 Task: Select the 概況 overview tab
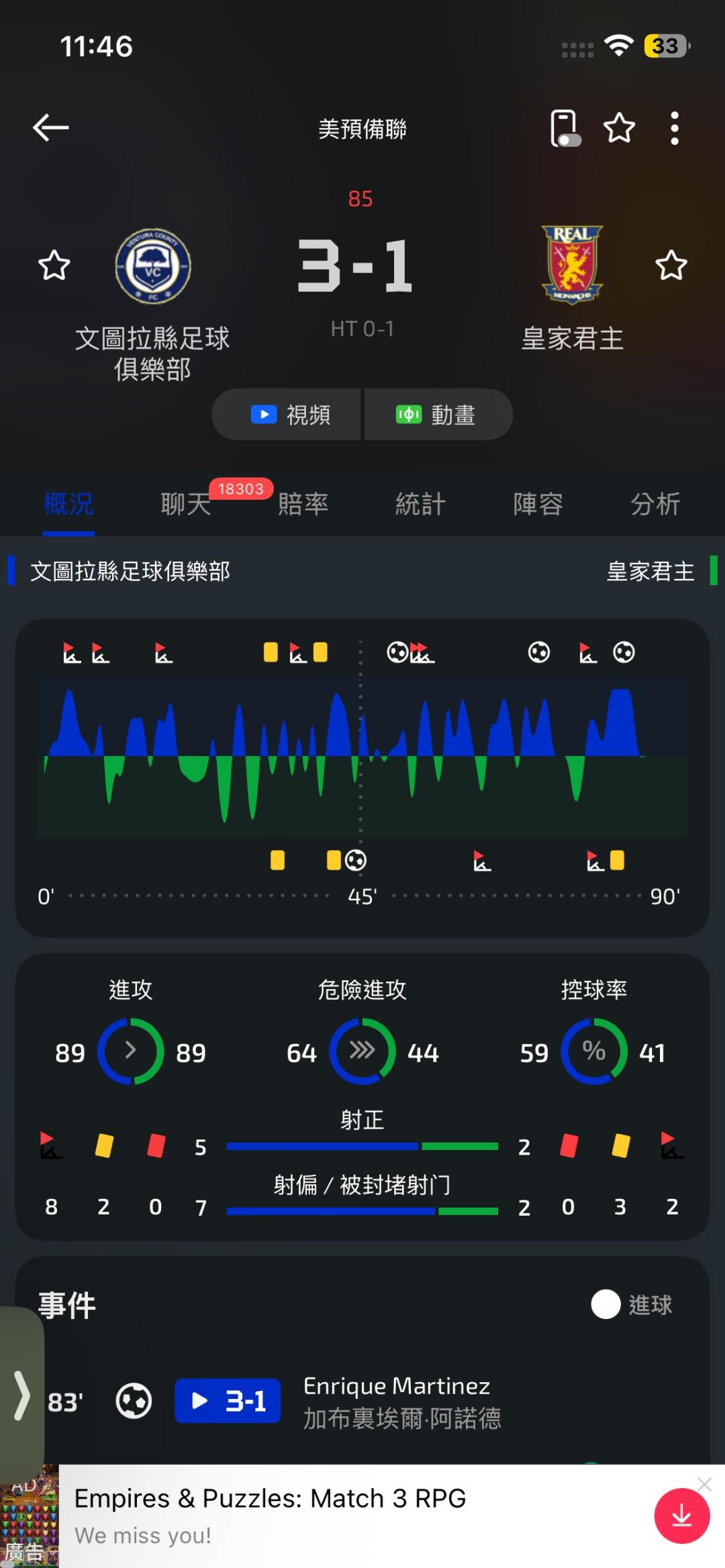[x=68, y=504]
